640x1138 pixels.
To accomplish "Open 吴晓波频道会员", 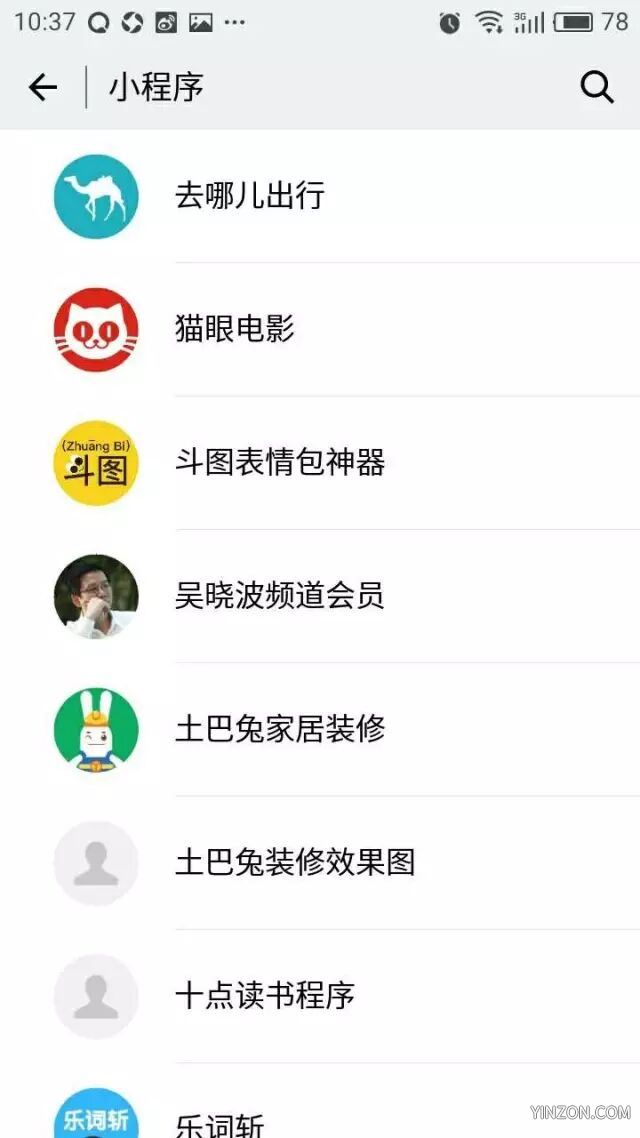I will (279, 596).
